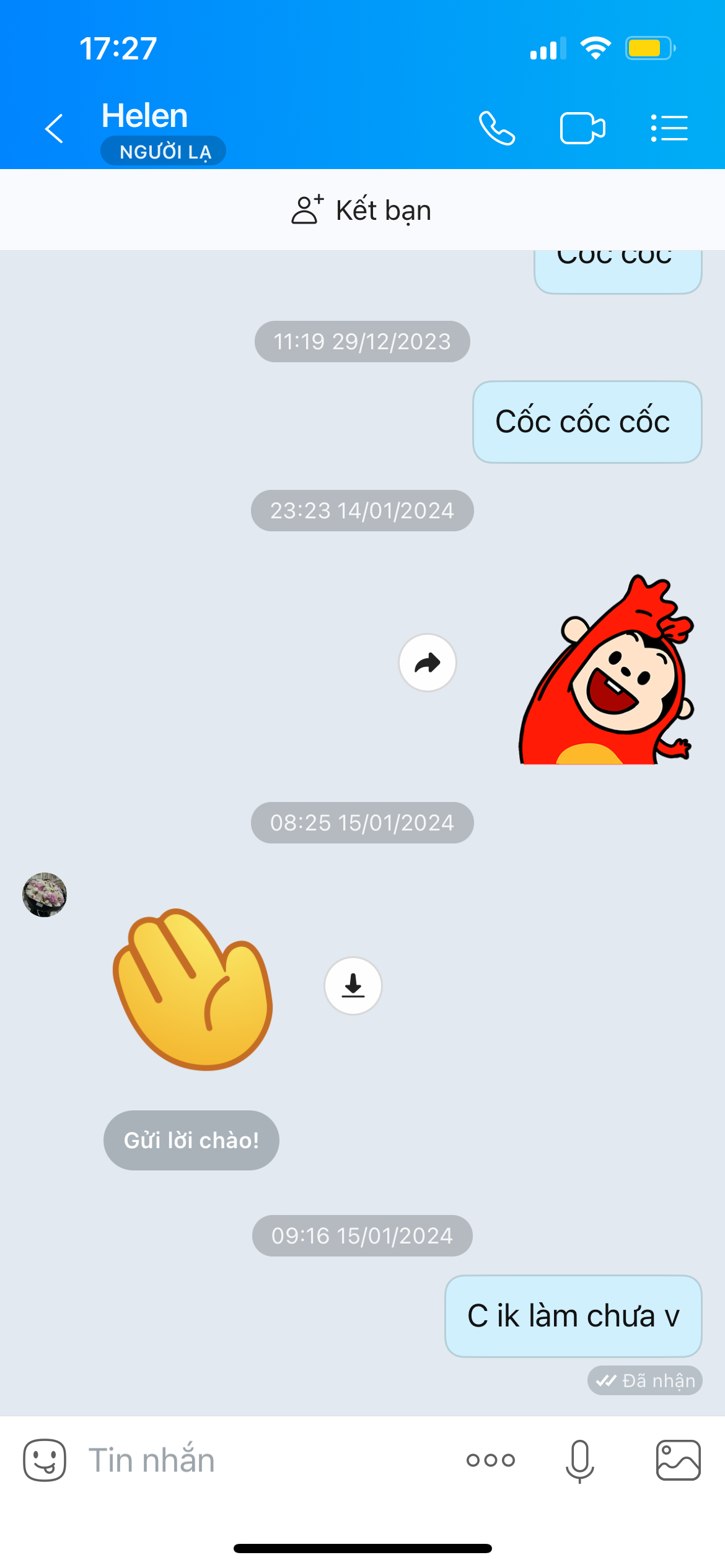Go back to the chat list

click(x=55, y=128)
